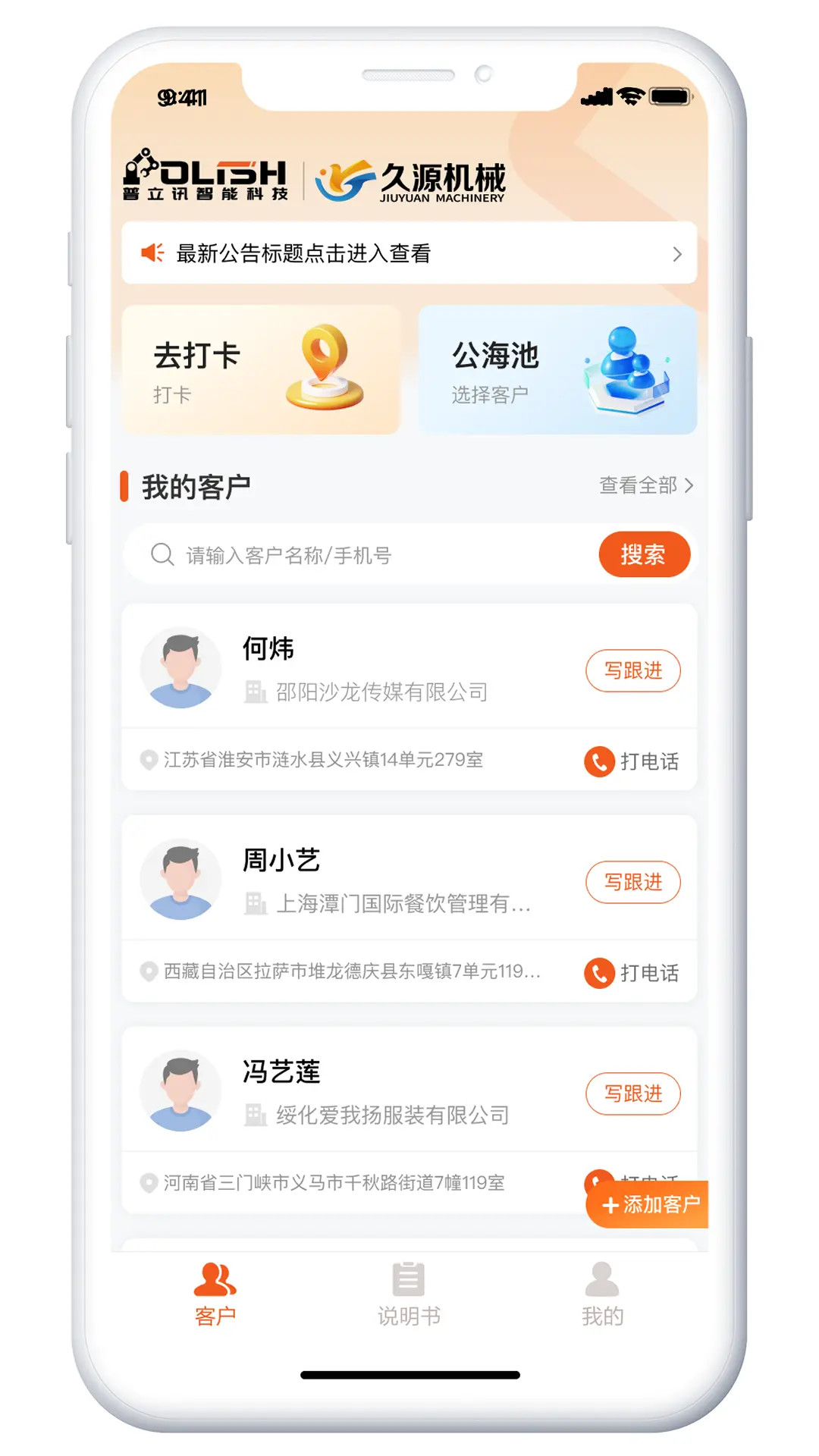Image resolution: width=819 pixels, height=1456 pixels.
Task: Tap the 我的 profile icon in bottom navigation
Action: [603, 1277]
